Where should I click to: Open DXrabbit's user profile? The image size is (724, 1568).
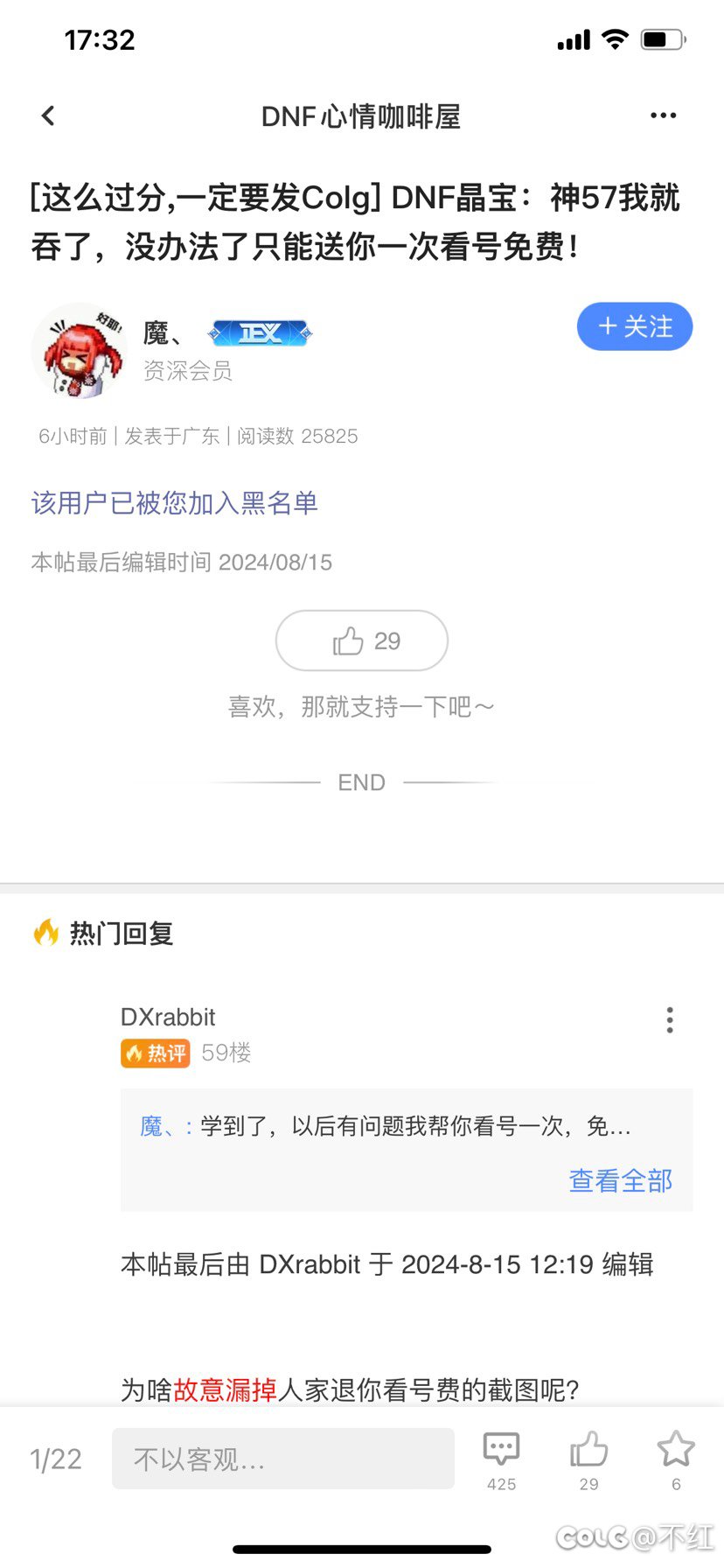pos(168,1017)
